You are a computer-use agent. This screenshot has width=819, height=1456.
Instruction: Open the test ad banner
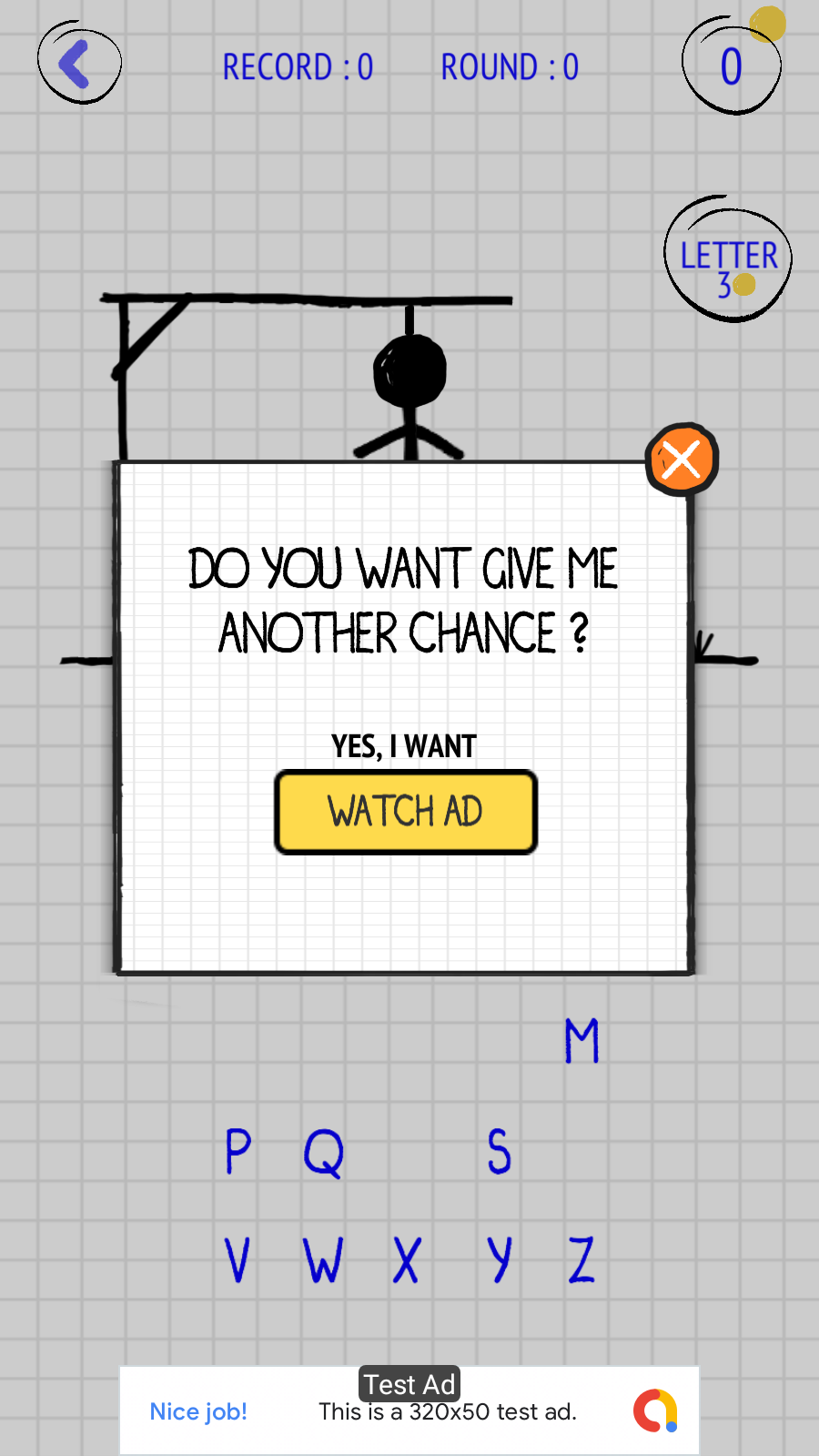(x=409, y=1410)
